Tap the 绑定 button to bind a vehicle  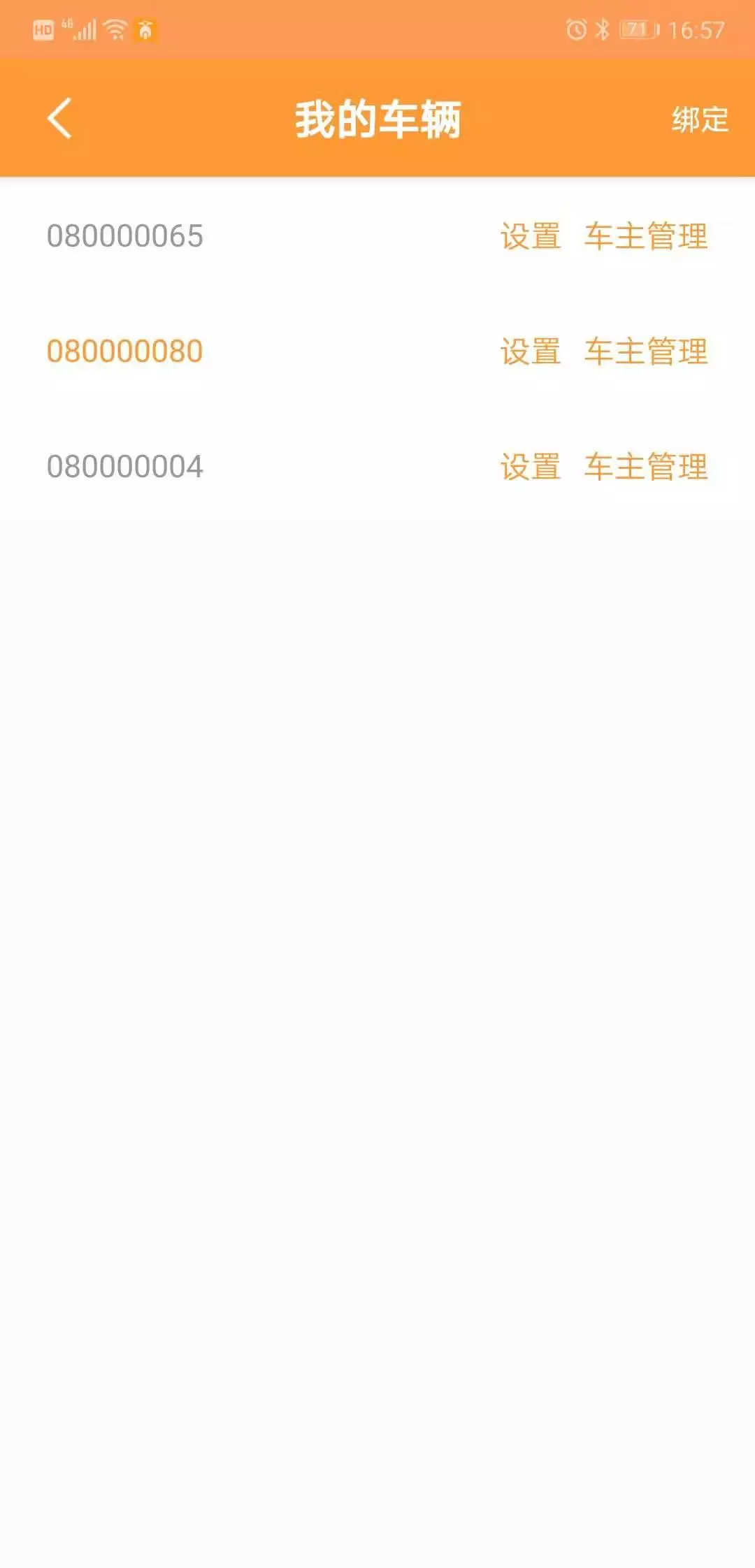click(x=698, y=119)
